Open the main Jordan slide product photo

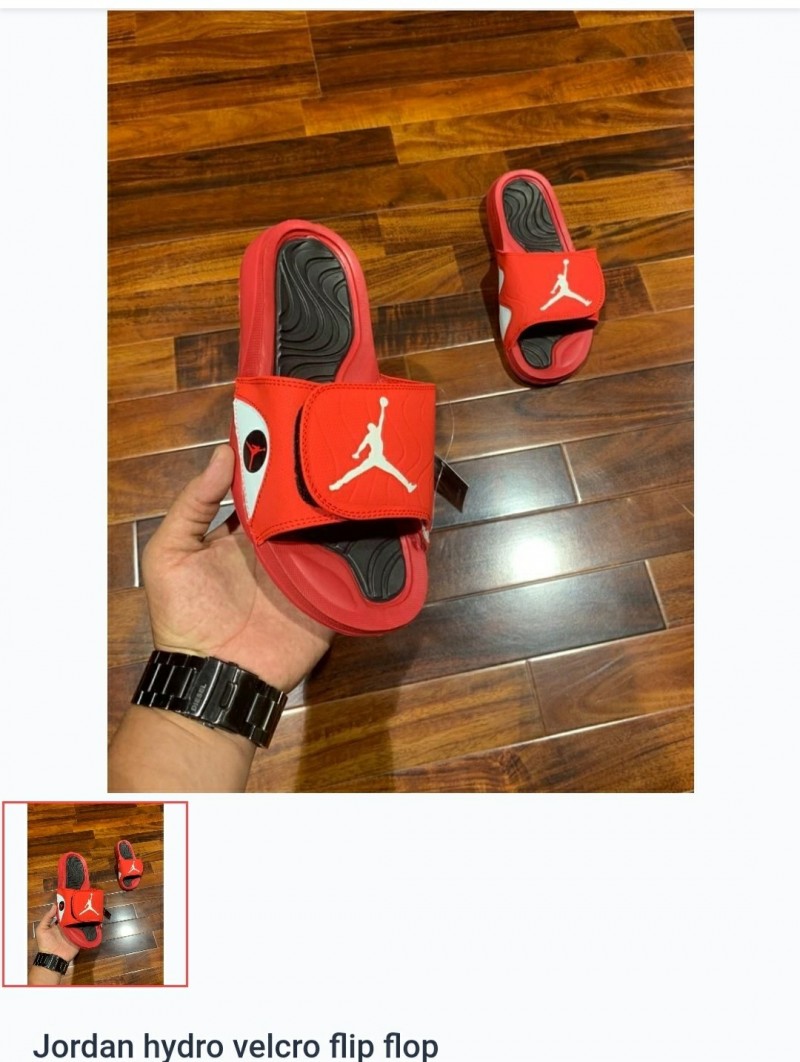(x=400, y=400)
